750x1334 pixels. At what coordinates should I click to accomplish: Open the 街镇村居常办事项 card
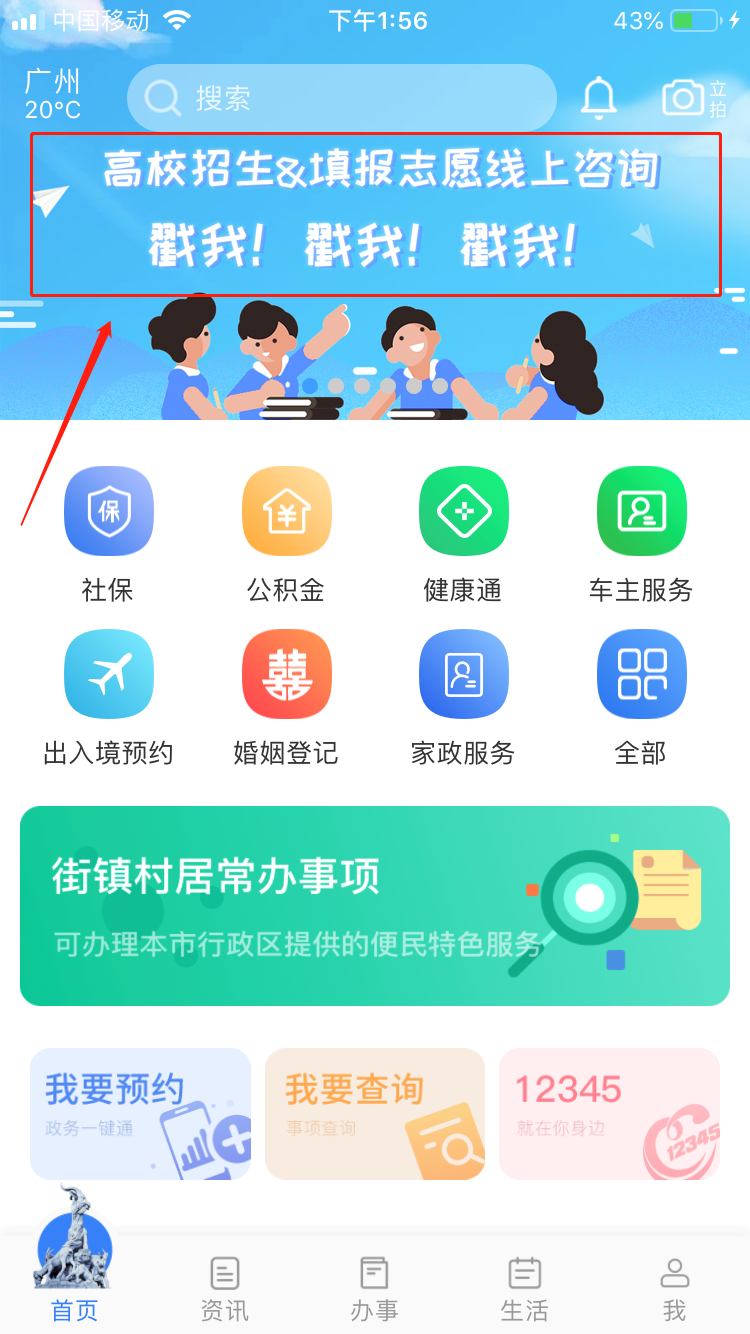tap(375, 906)
